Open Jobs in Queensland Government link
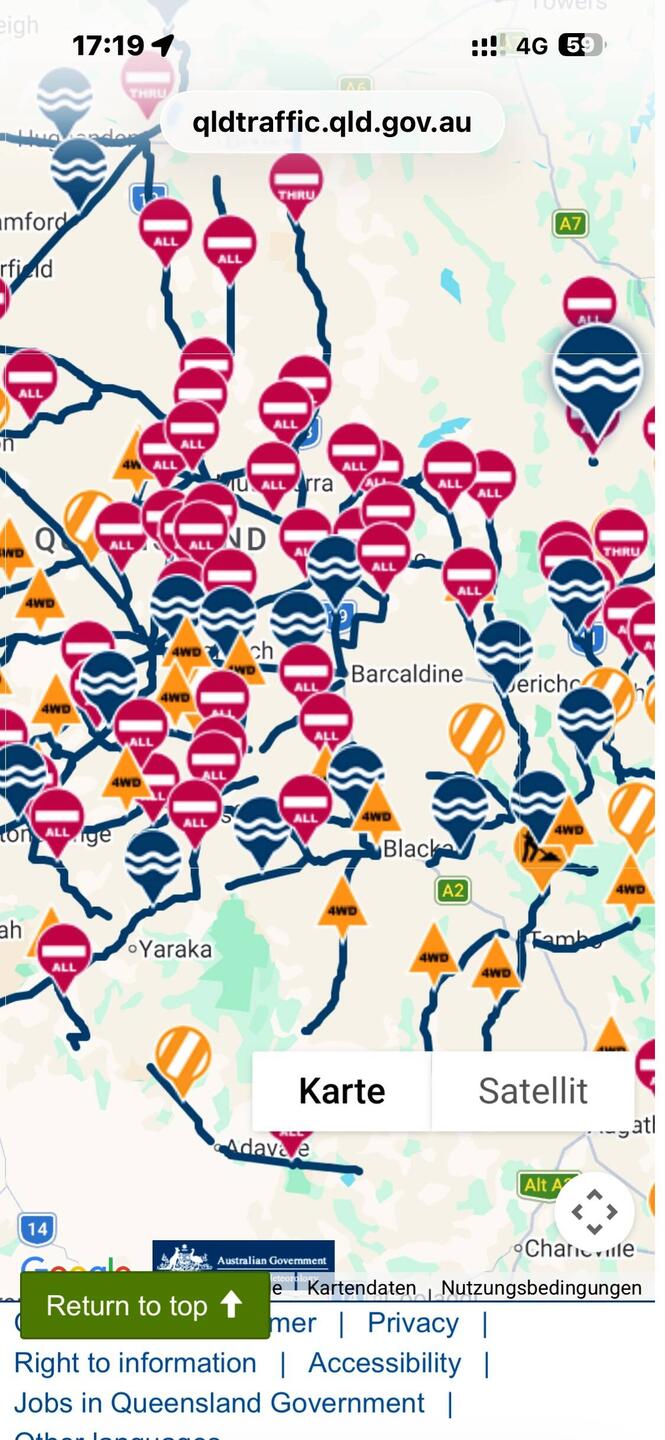Image resolution: width=665 pixels, height=1440 pixels. [x=219, y=1403]
